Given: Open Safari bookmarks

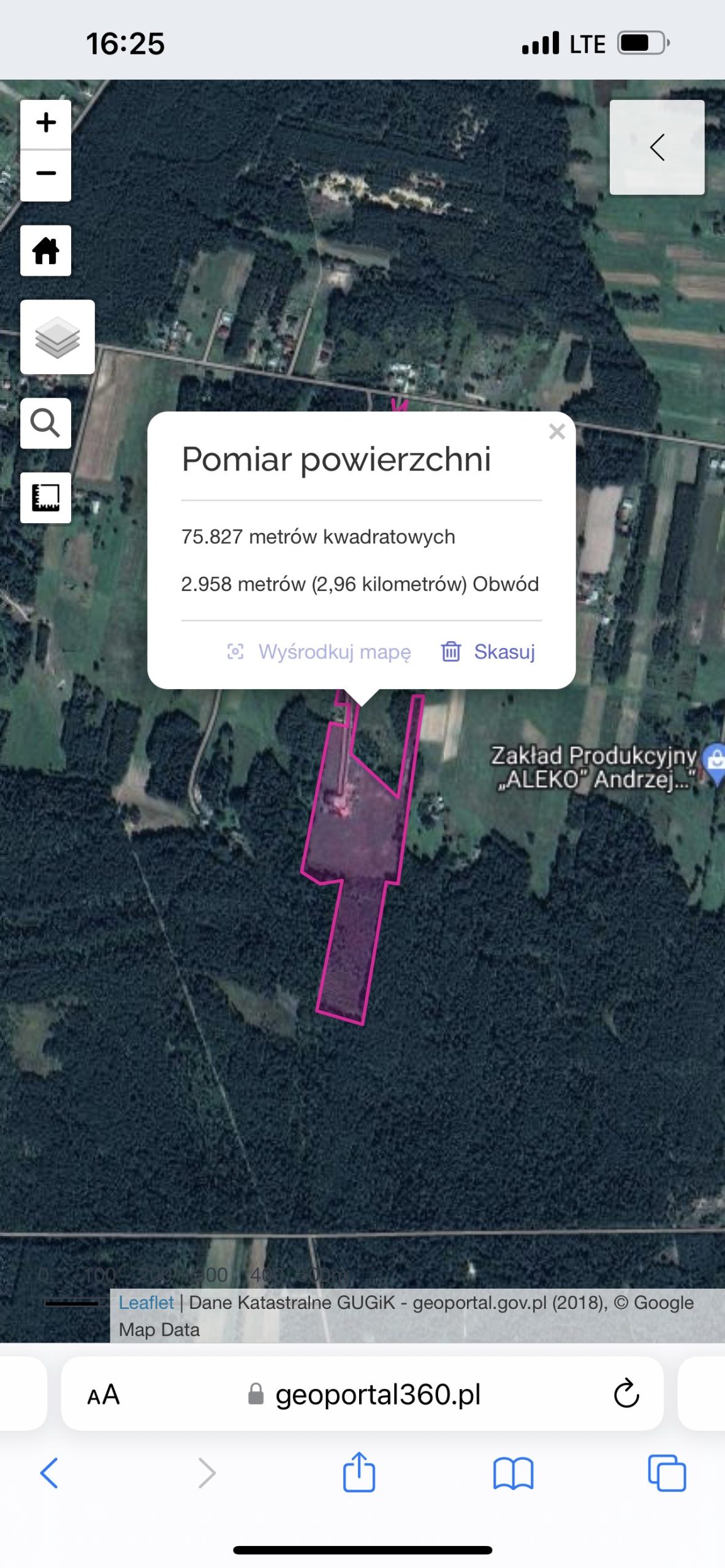Looking at the screenshot, I should pos(513,1473).
